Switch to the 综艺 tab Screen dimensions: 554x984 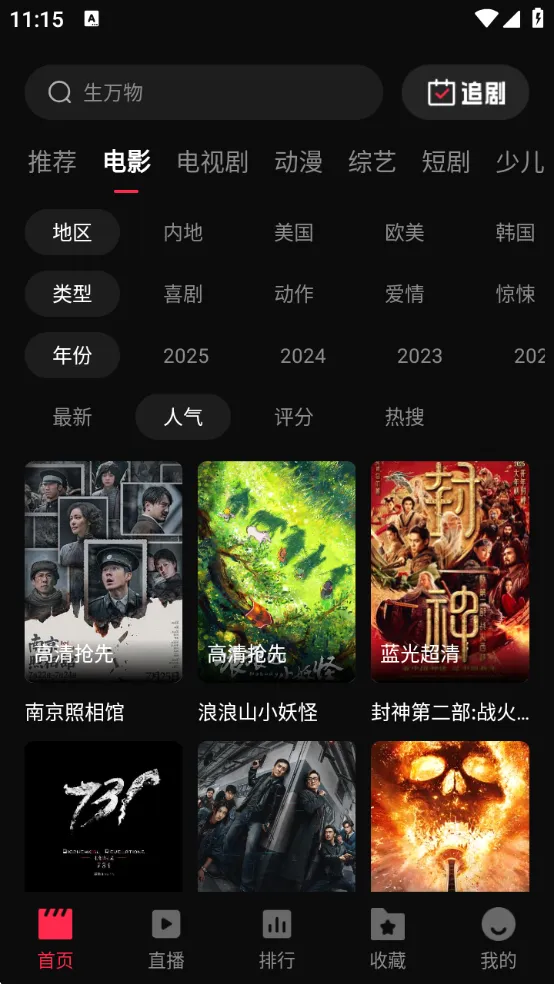tap(372, 162)
